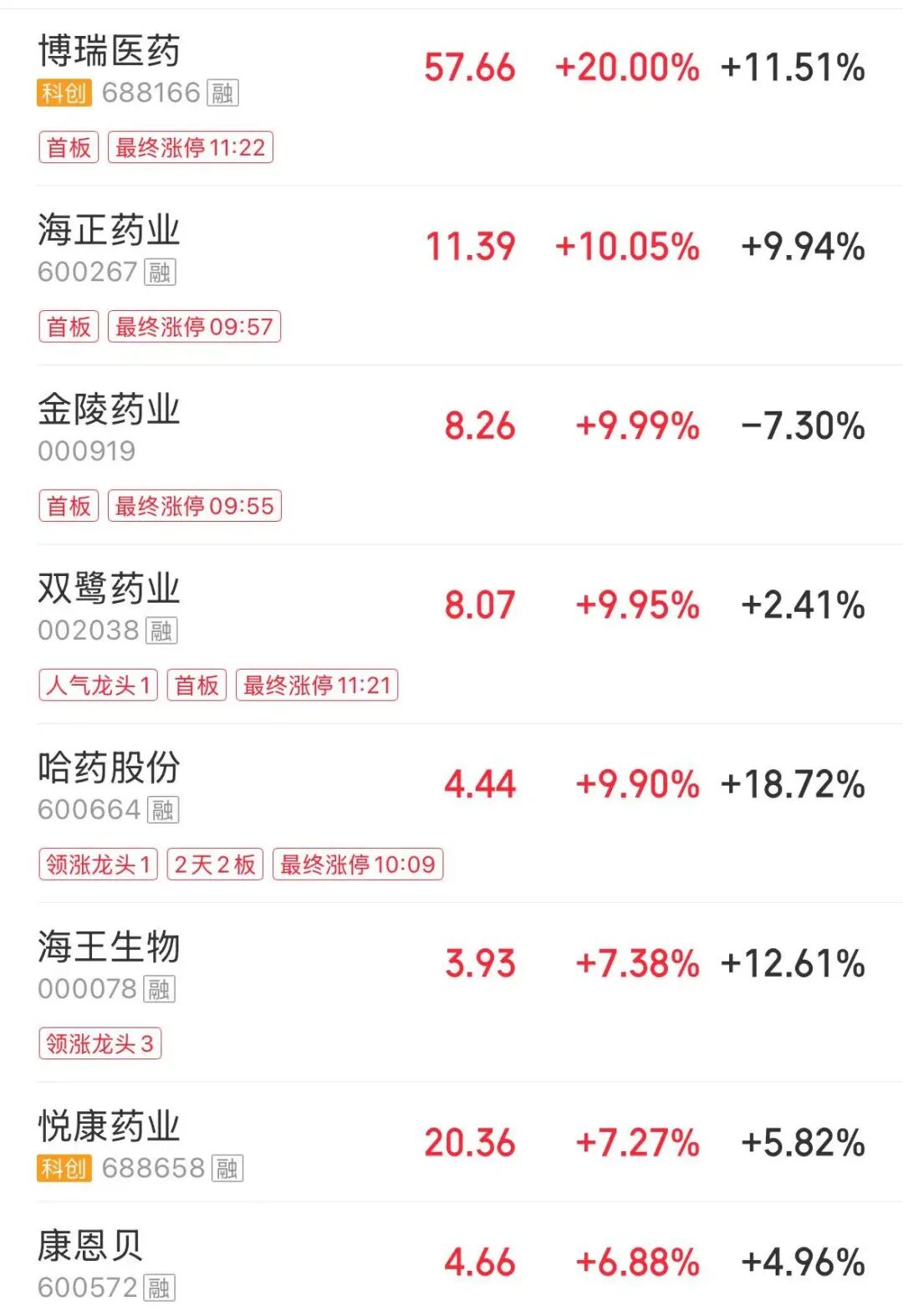Screen dimensions: 903x1316
Task: Toggle the 首板 tag under 博瑞医药
Action: pyautogui.click(x=70, y=146)
